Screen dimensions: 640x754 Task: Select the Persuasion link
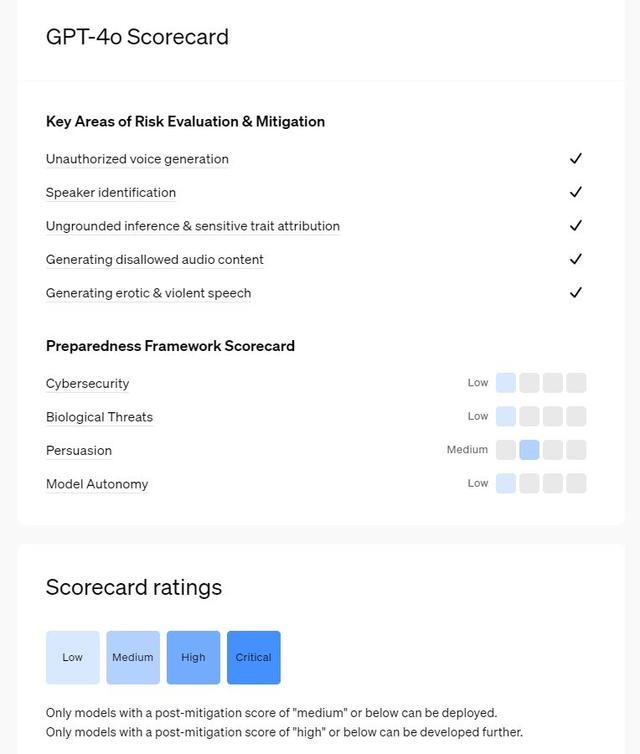point(79,450)
